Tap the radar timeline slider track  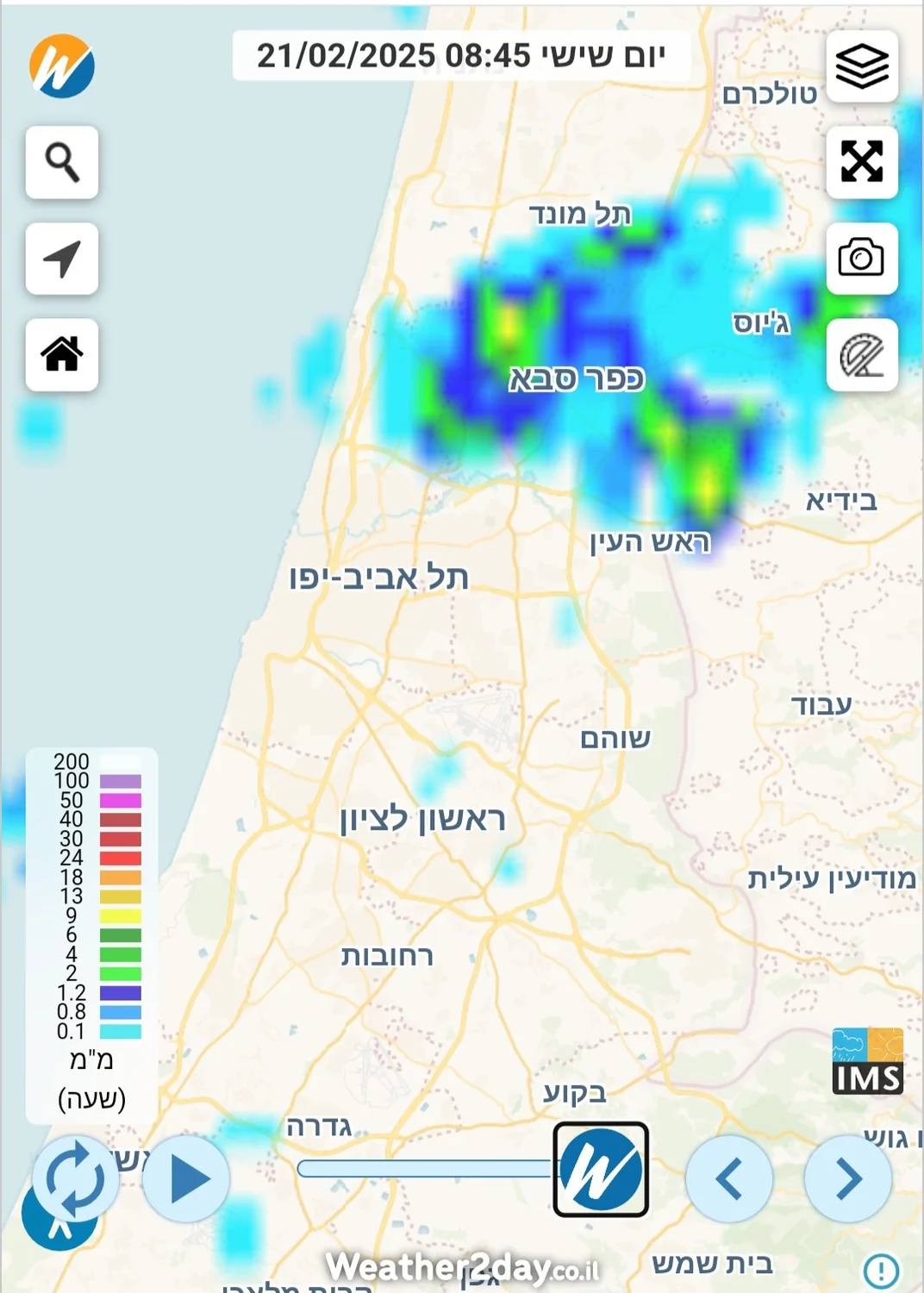(424, 1169)
